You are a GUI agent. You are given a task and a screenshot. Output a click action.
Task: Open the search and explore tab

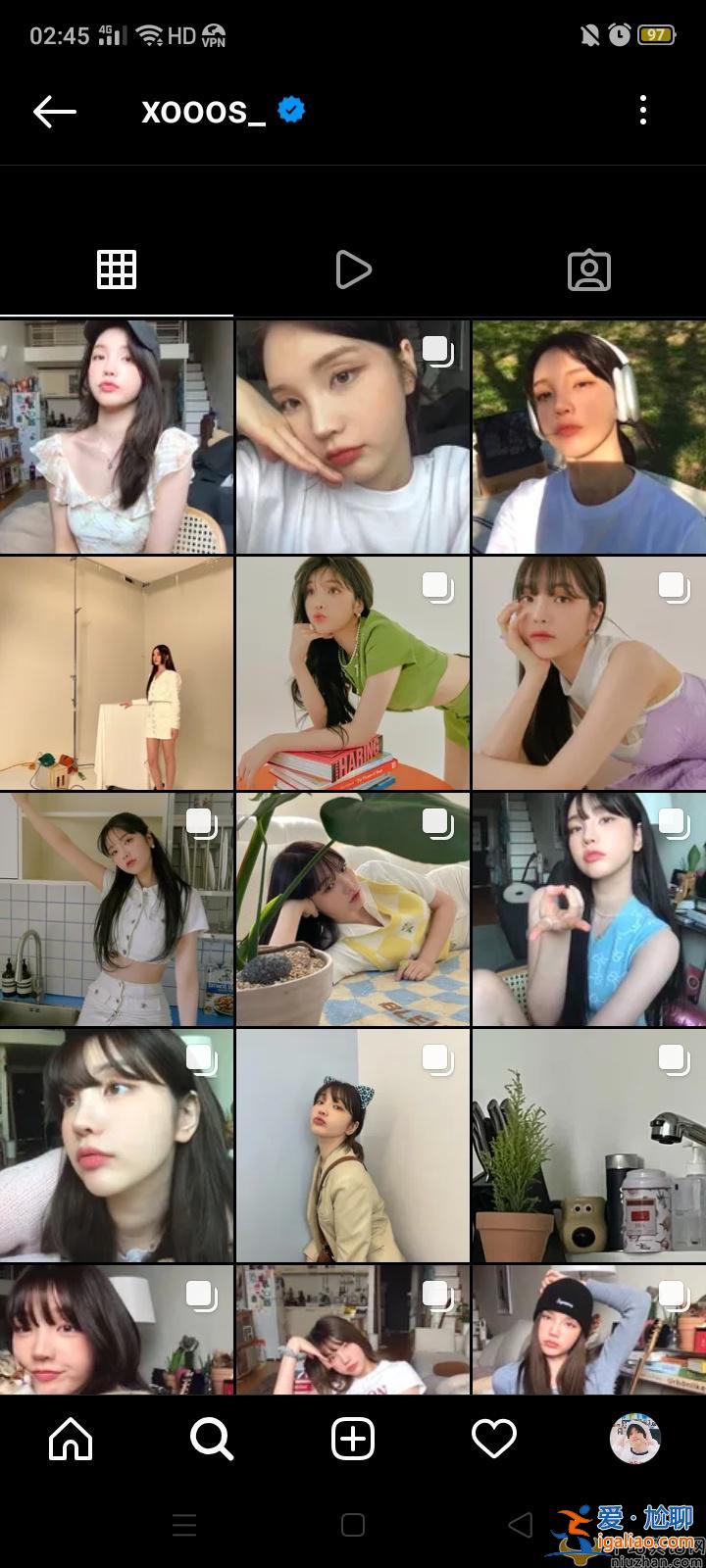point(212,1439)
